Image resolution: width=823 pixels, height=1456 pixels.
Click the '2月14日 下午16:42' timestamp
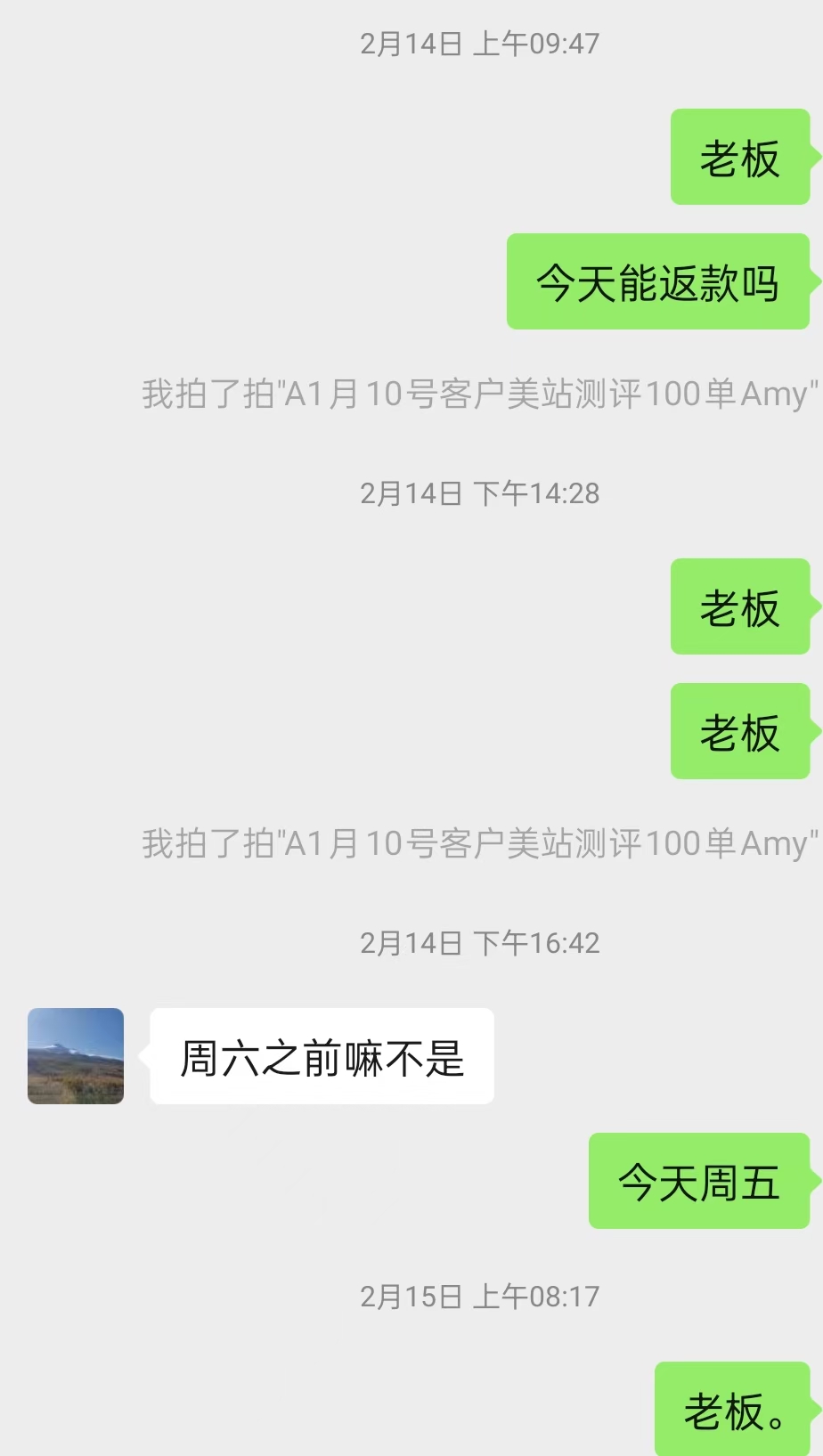(481, 941)
